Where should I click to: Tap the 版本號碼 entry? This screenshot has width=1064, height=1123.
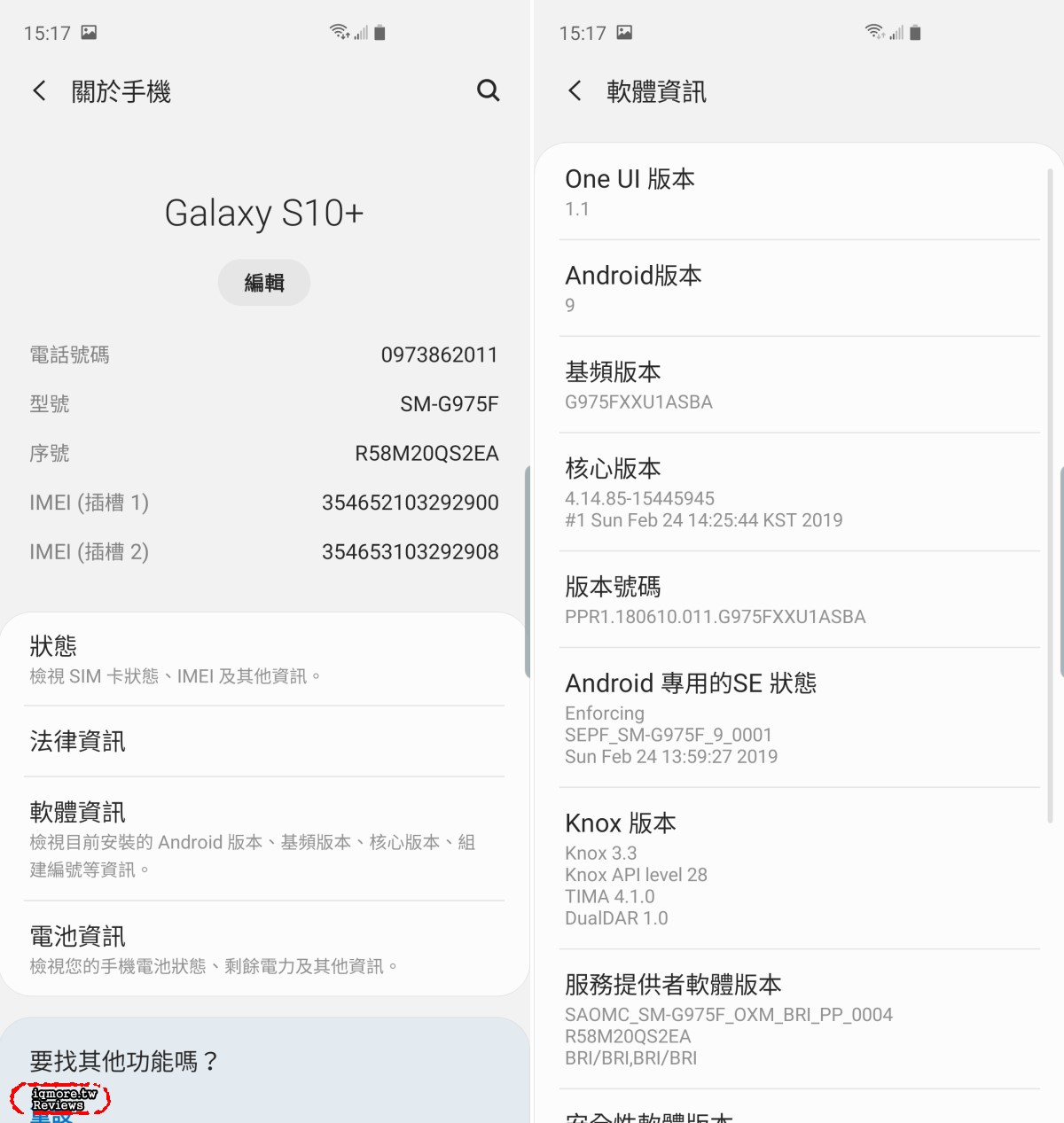tap(798, 600)
